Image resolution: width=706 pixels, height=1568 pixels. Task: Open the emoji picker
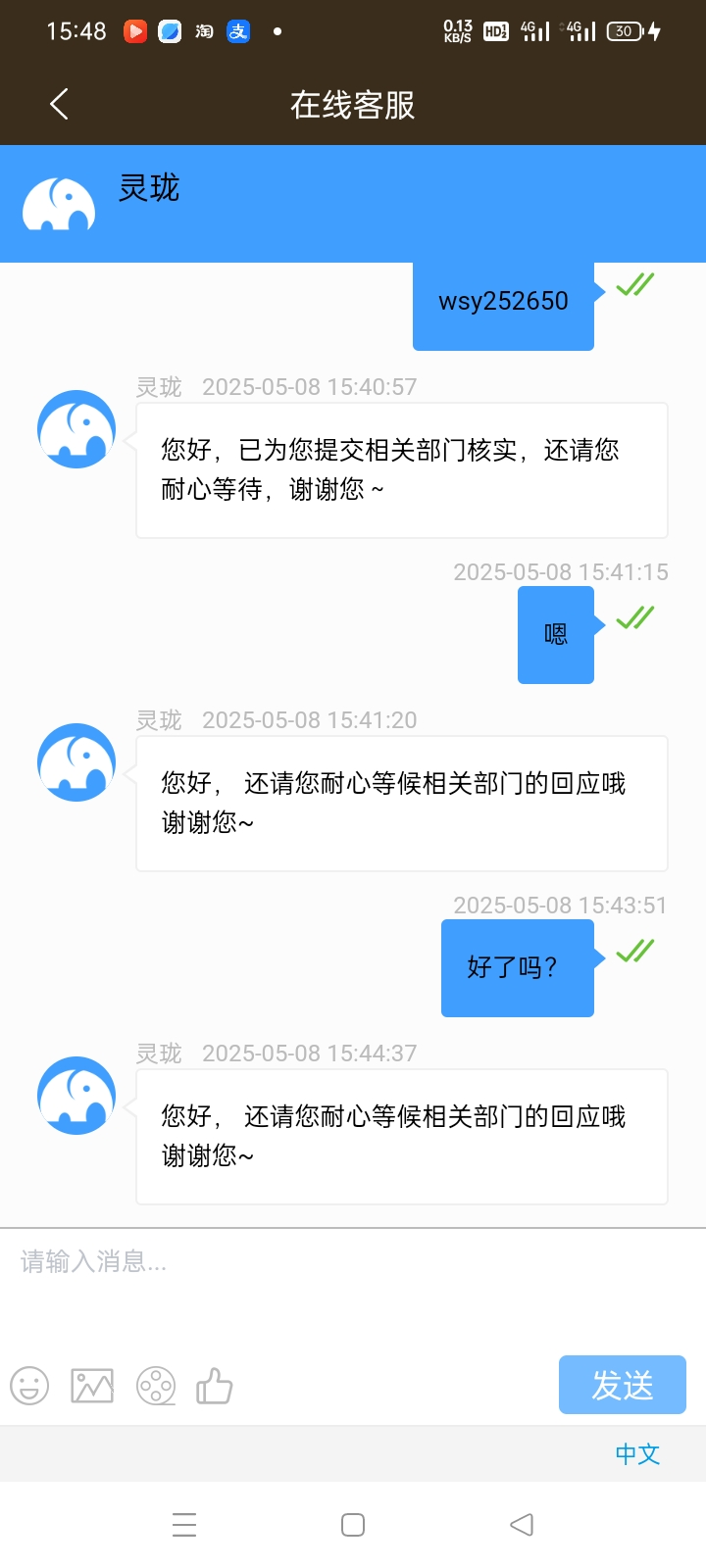28,1385
